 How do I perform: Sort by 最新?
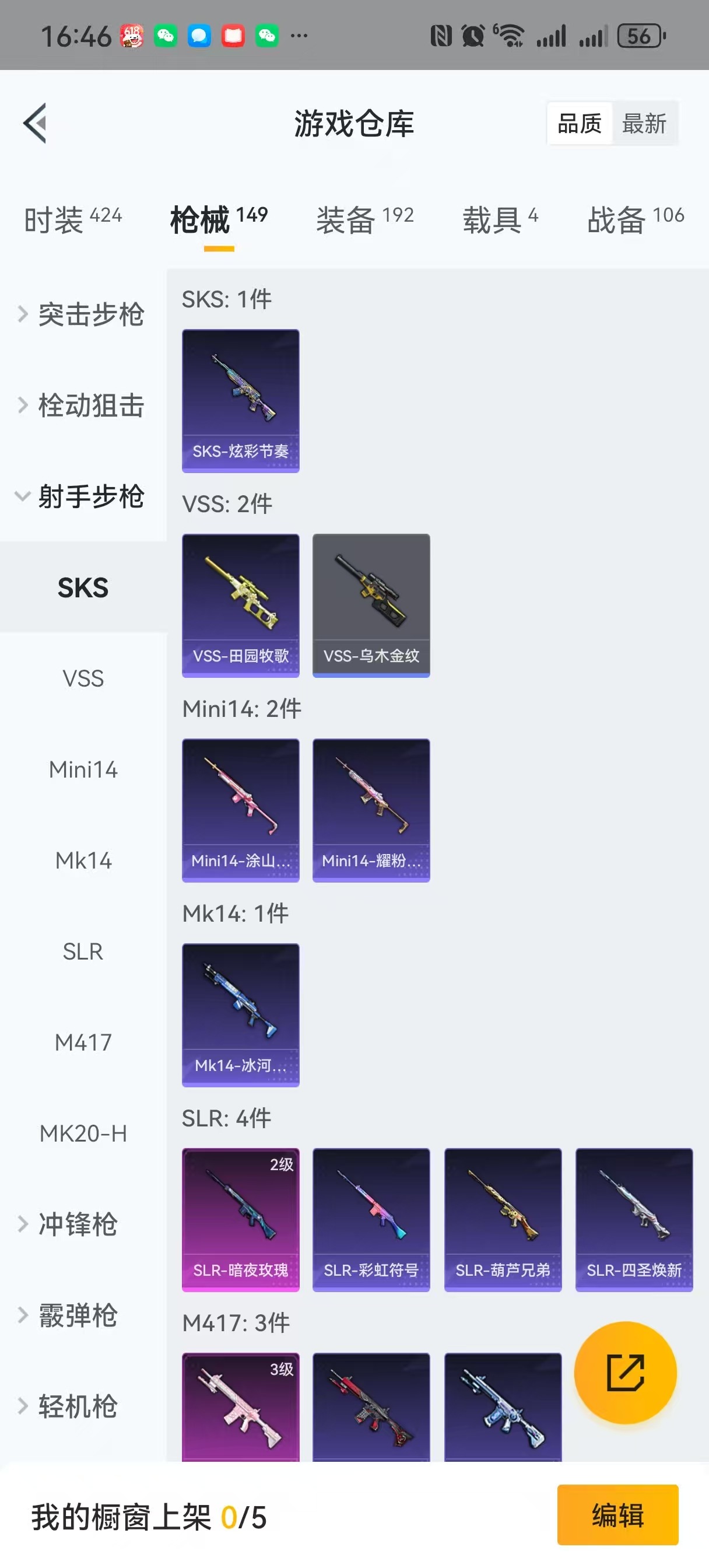(644, 124)
